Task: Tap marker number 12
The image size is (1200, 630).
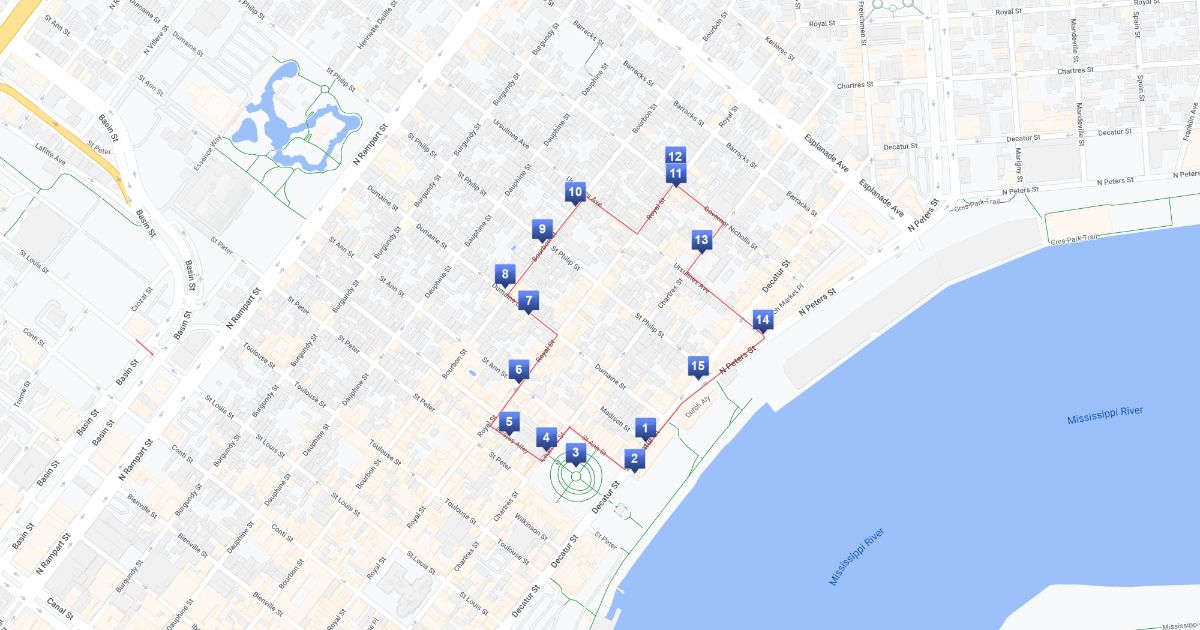Action: (x=676, y=155)
